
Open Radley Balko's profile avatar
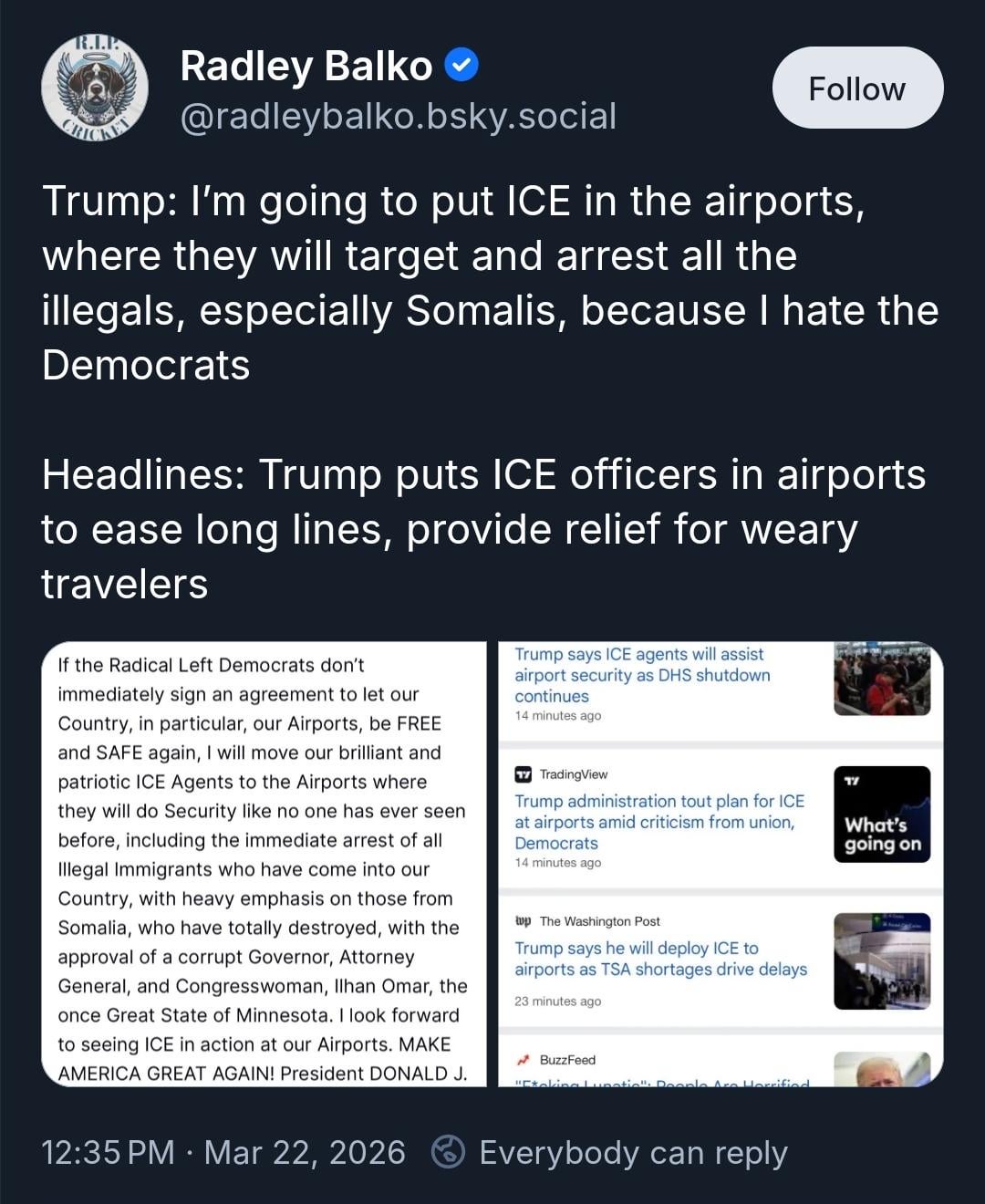coord(94,88)
